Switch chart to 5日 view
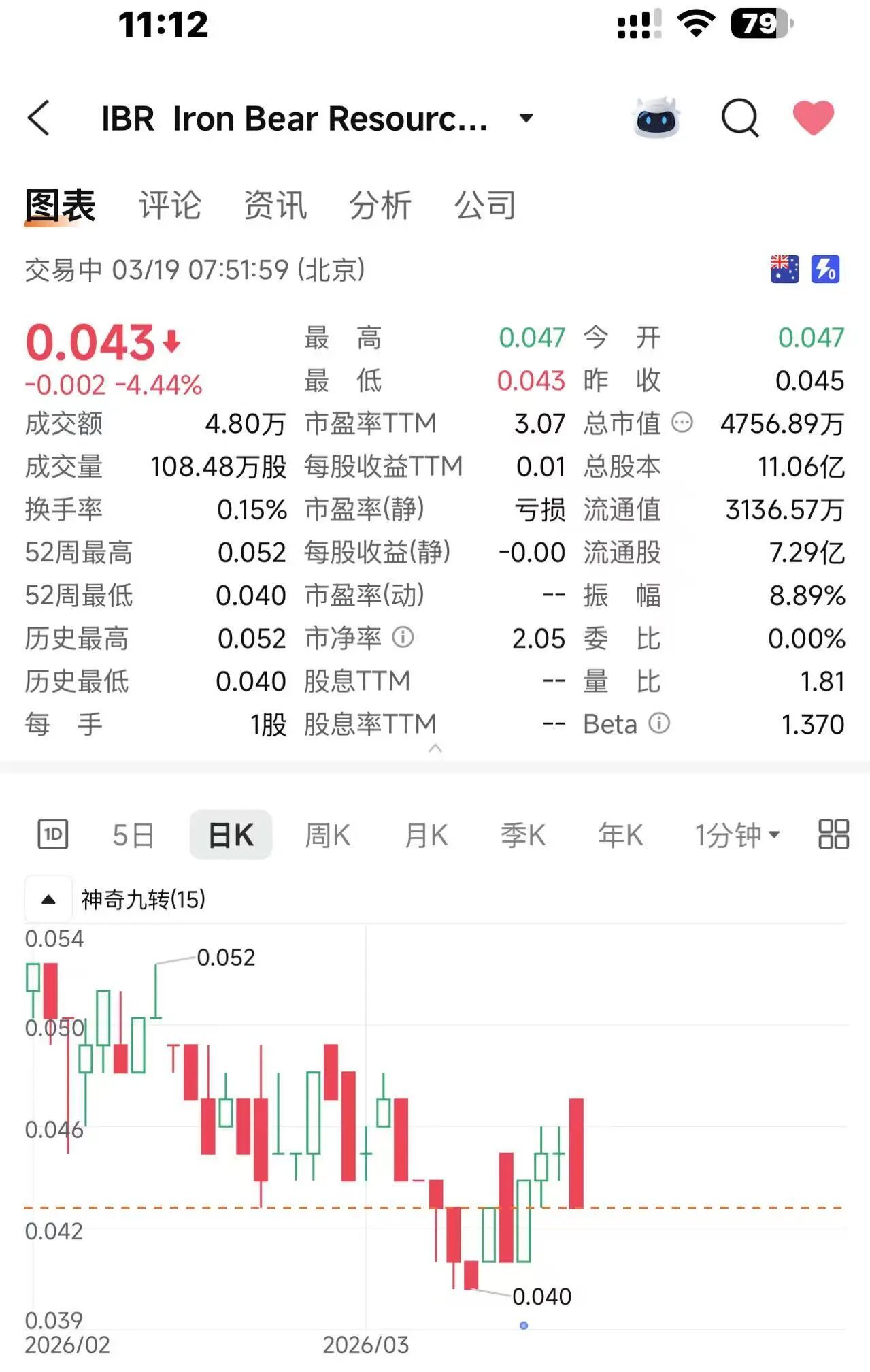 tap(133, 835)
